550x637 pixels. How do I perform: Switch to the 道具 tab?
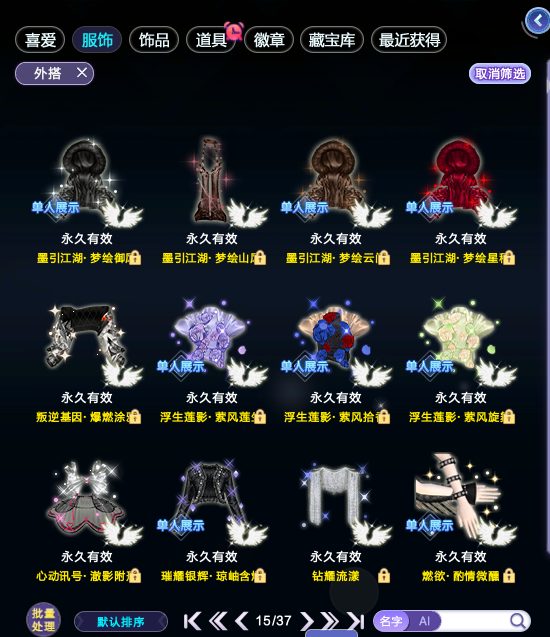(x=210, y=40)
